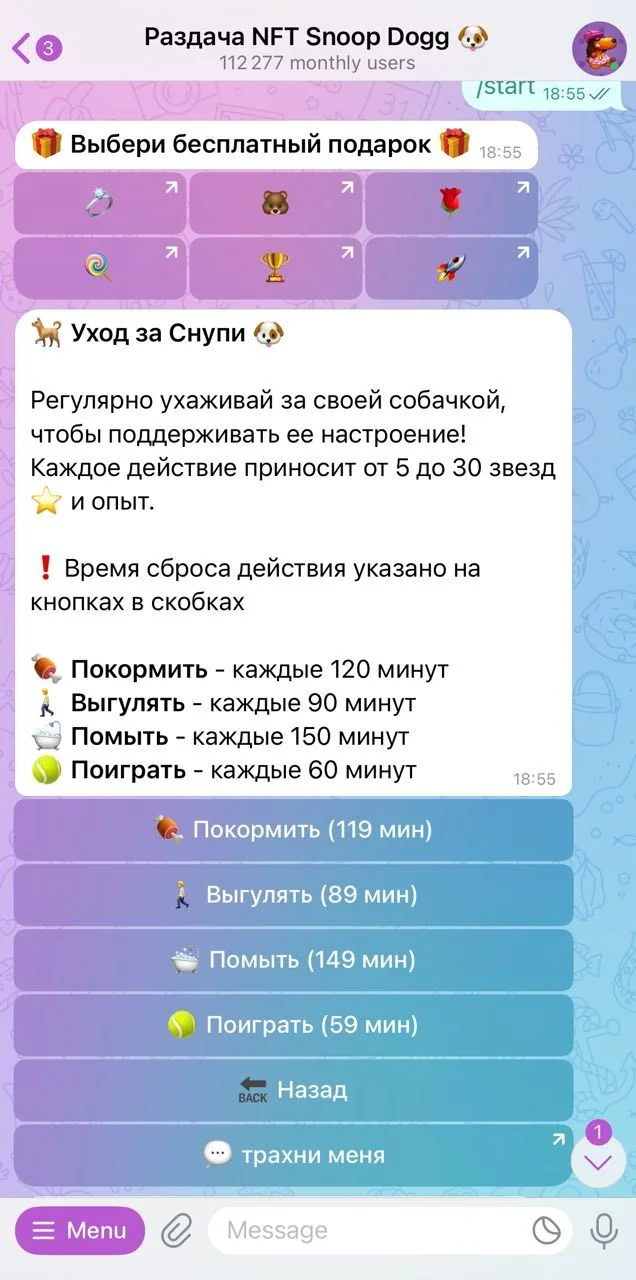Tap the Назад back button
The image size is (636, 1280).
293,1090
